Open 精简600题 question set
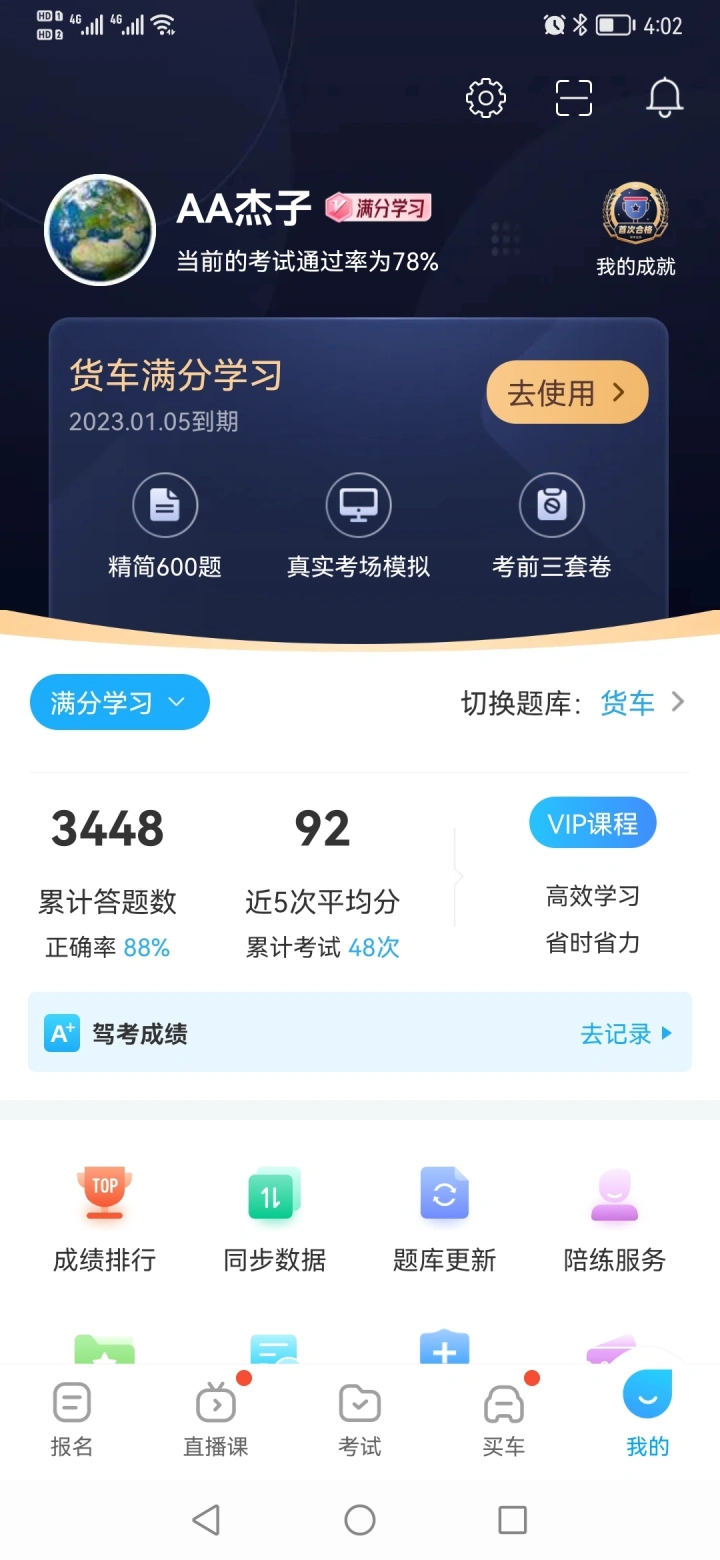 click(x=165, y=527)
